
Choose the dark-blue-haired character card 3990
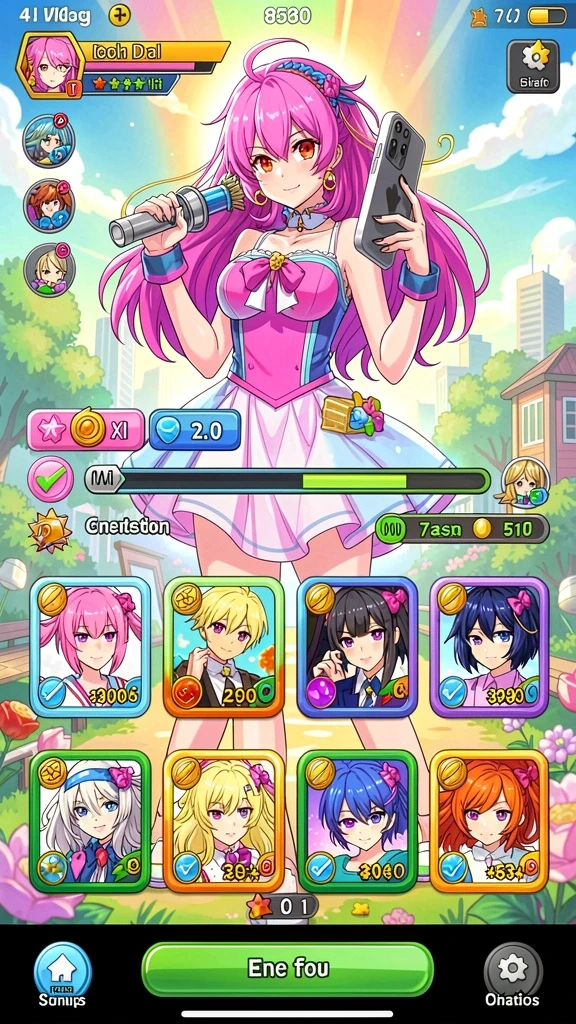coord(489,647)
